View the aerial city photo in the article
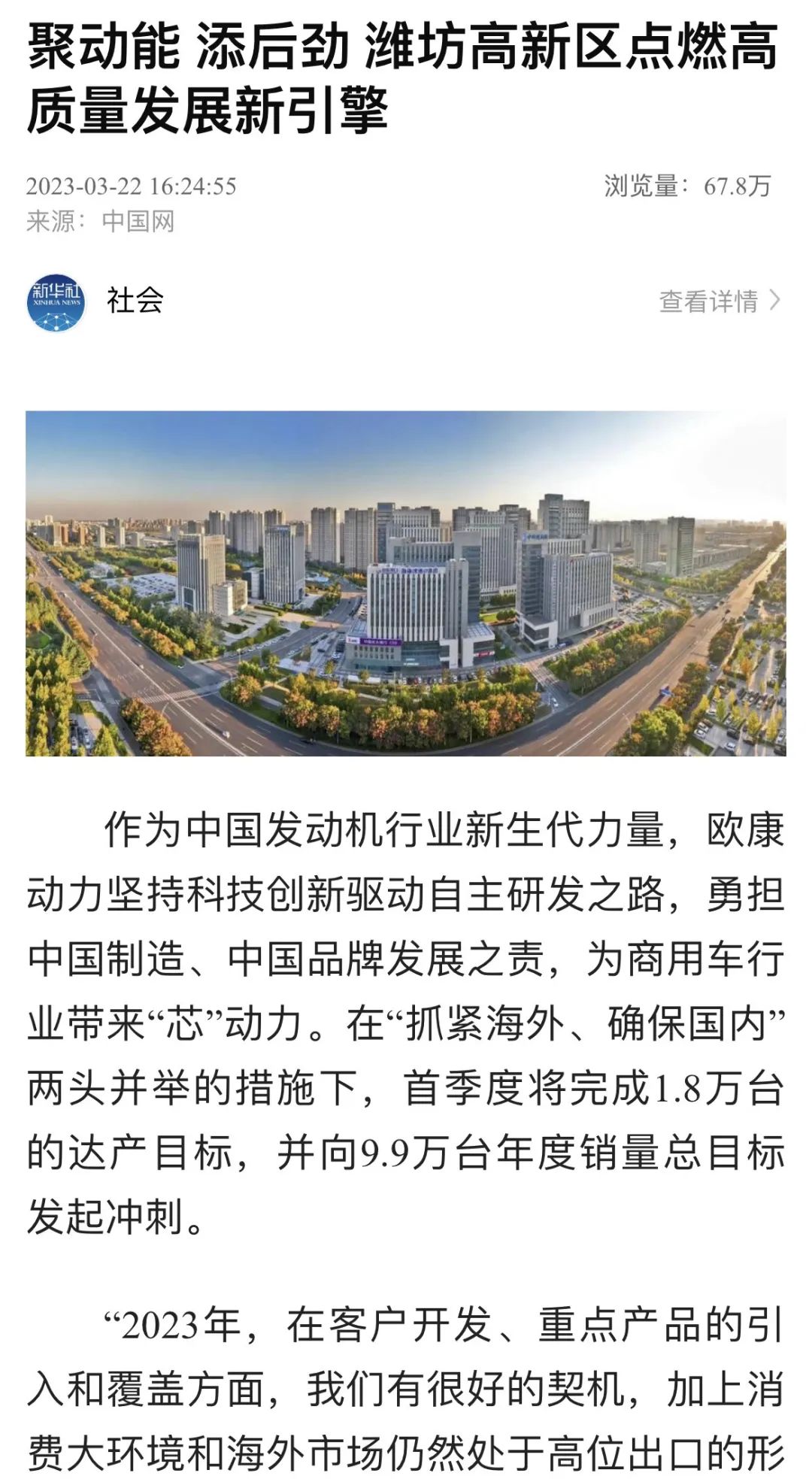The image size is (812, 1479). click(x=406, y=583)
